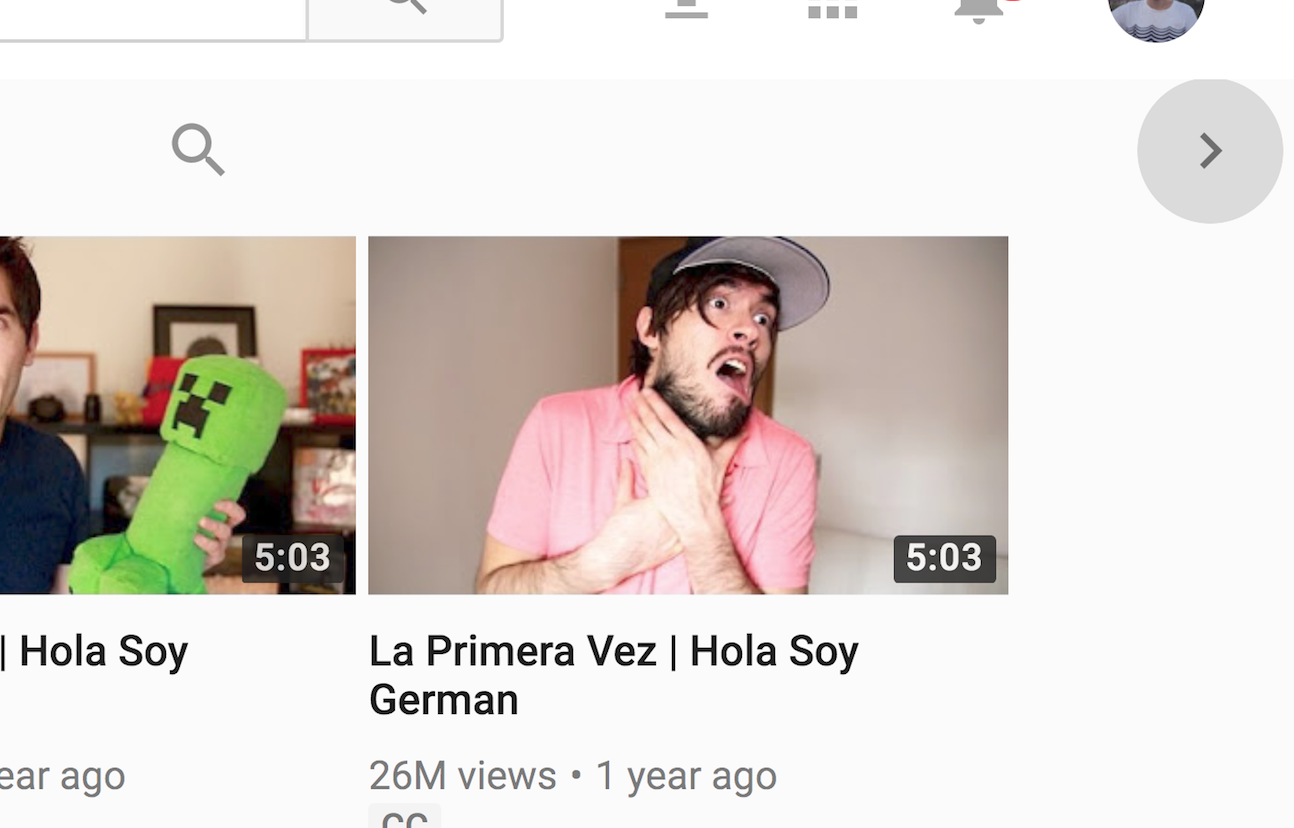Open the channel search magnifier icon
This screenshot has height=828, width=1294.
[x=198, y=150]
